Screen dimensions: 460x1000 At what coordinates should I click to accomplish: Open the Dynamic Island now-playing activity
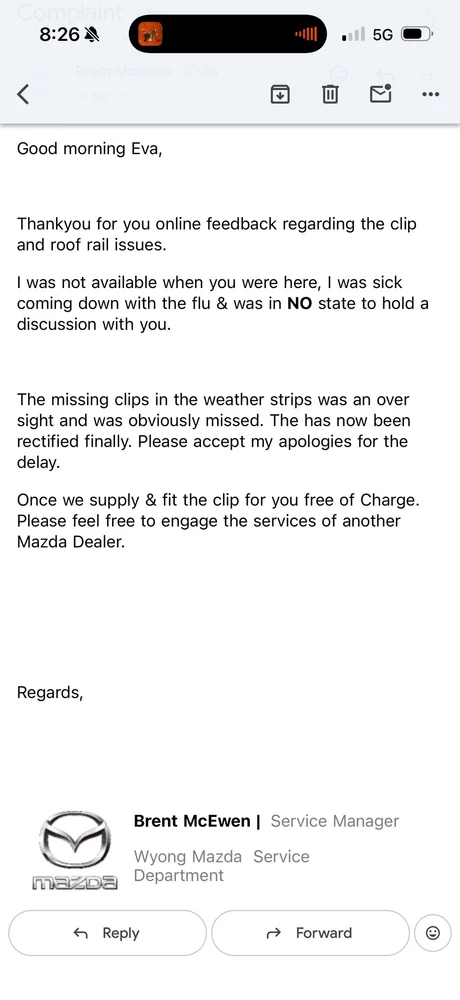tap(228, 34)
